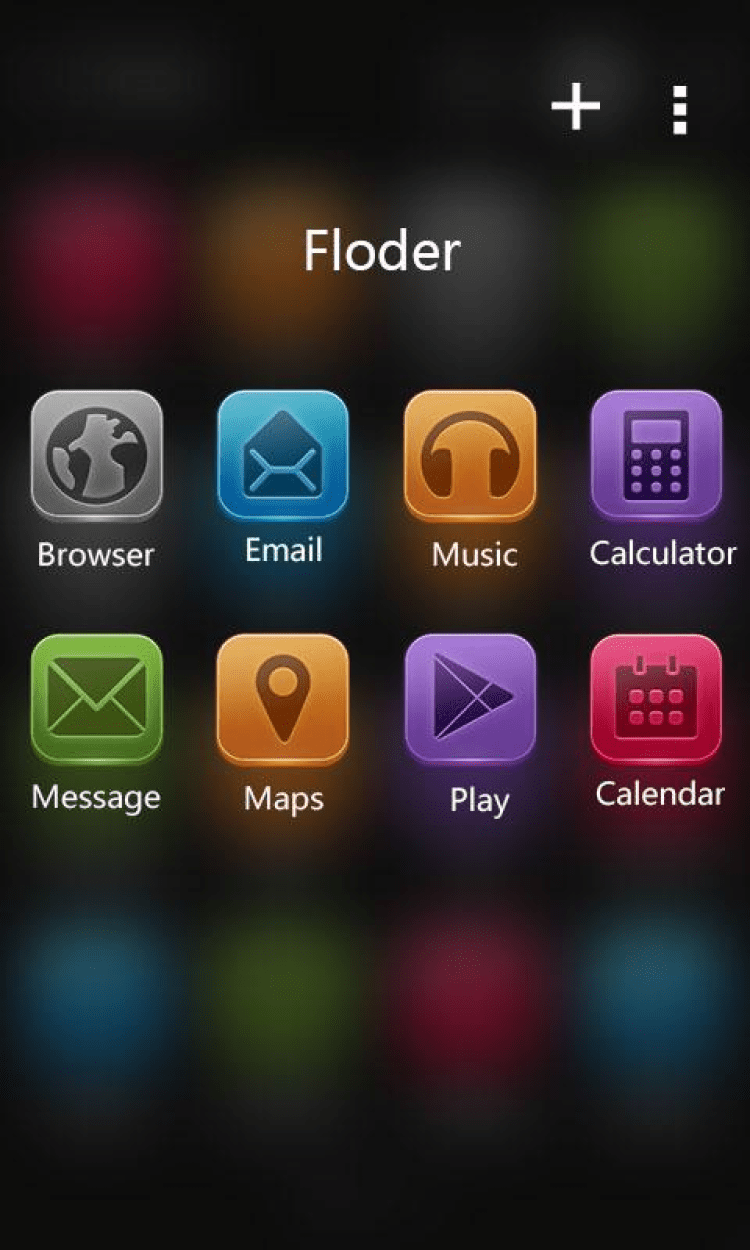750x1250 pixels.
Task: Tap the Floder folder title
Action: (381, 250)
